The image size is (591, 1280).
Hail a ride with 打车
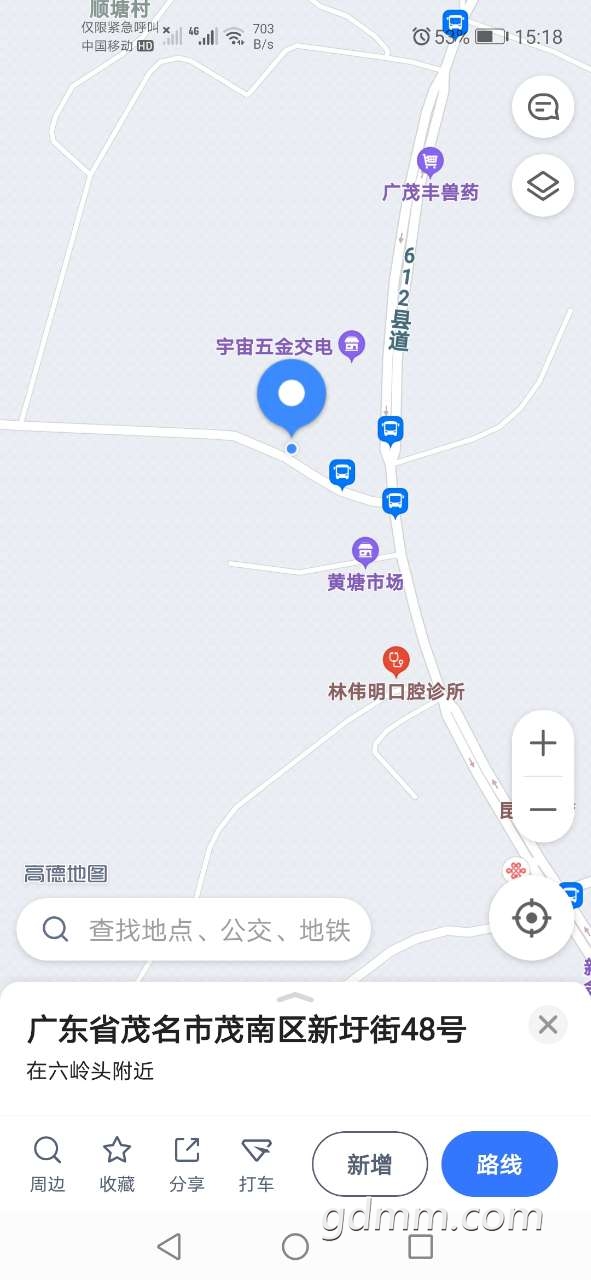pyautogui.click(x=257, y=1164)
